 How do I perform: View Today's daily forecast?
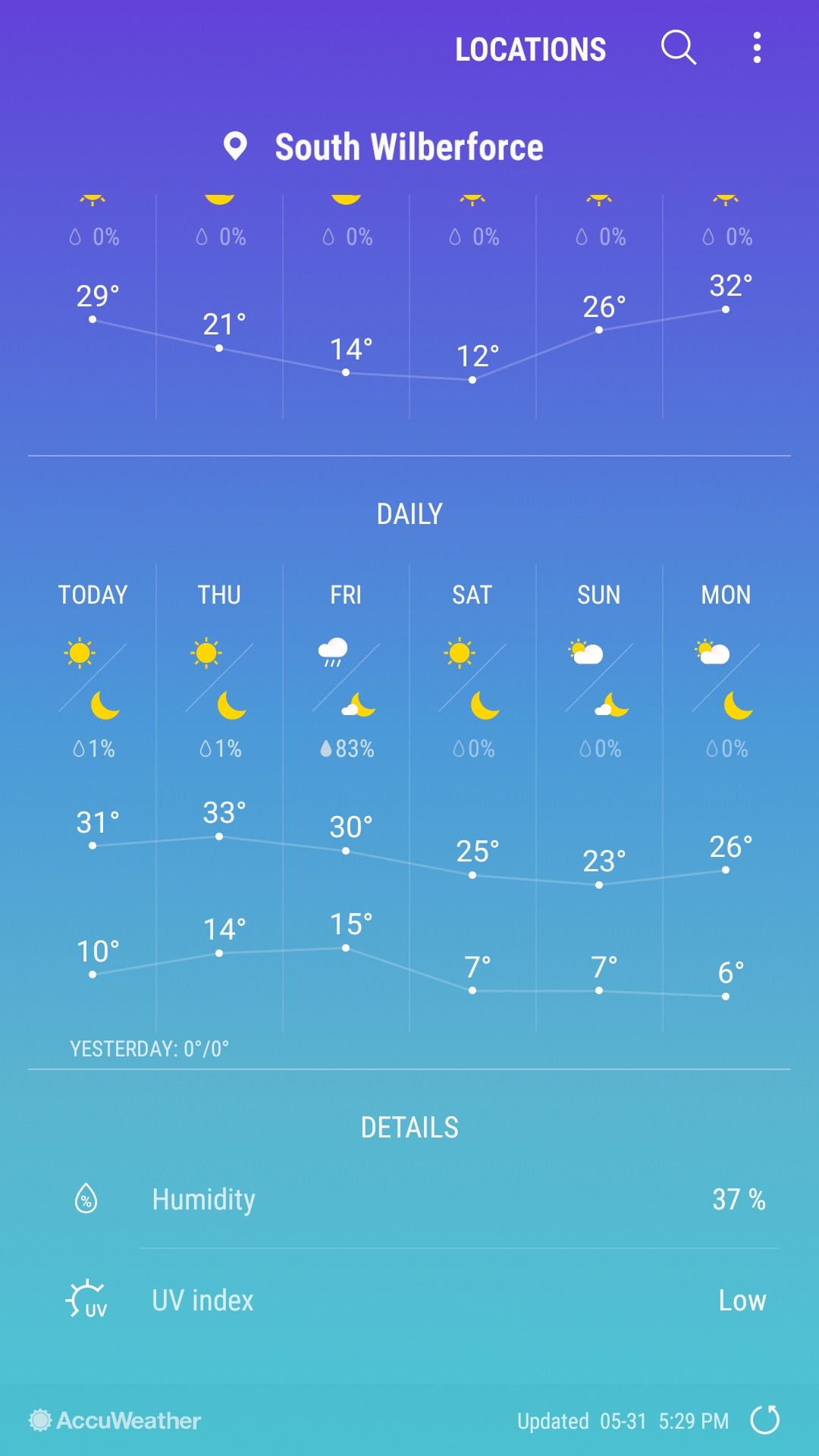pos(93,796)
